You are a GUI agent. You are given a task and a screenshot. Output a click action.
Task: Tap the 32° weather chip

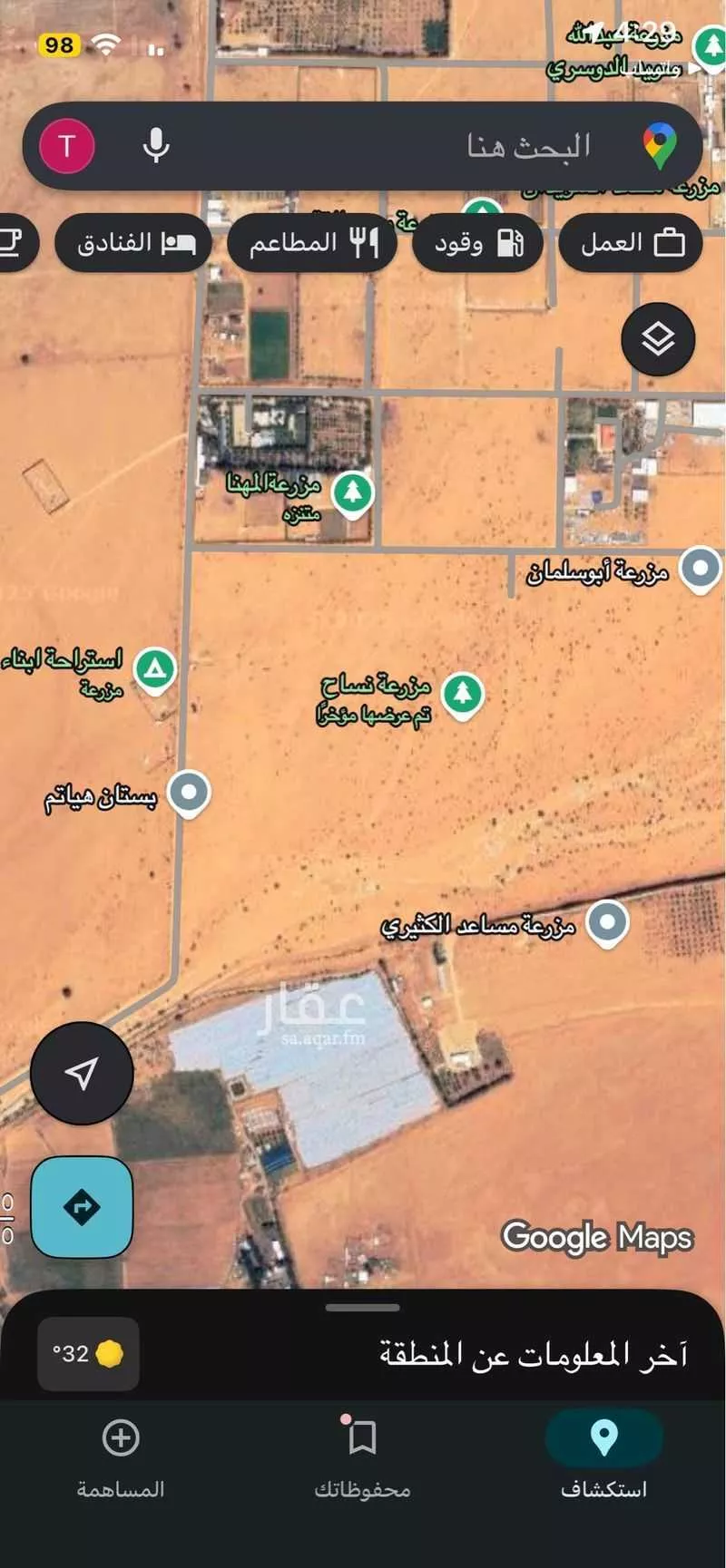point(88,1354)
